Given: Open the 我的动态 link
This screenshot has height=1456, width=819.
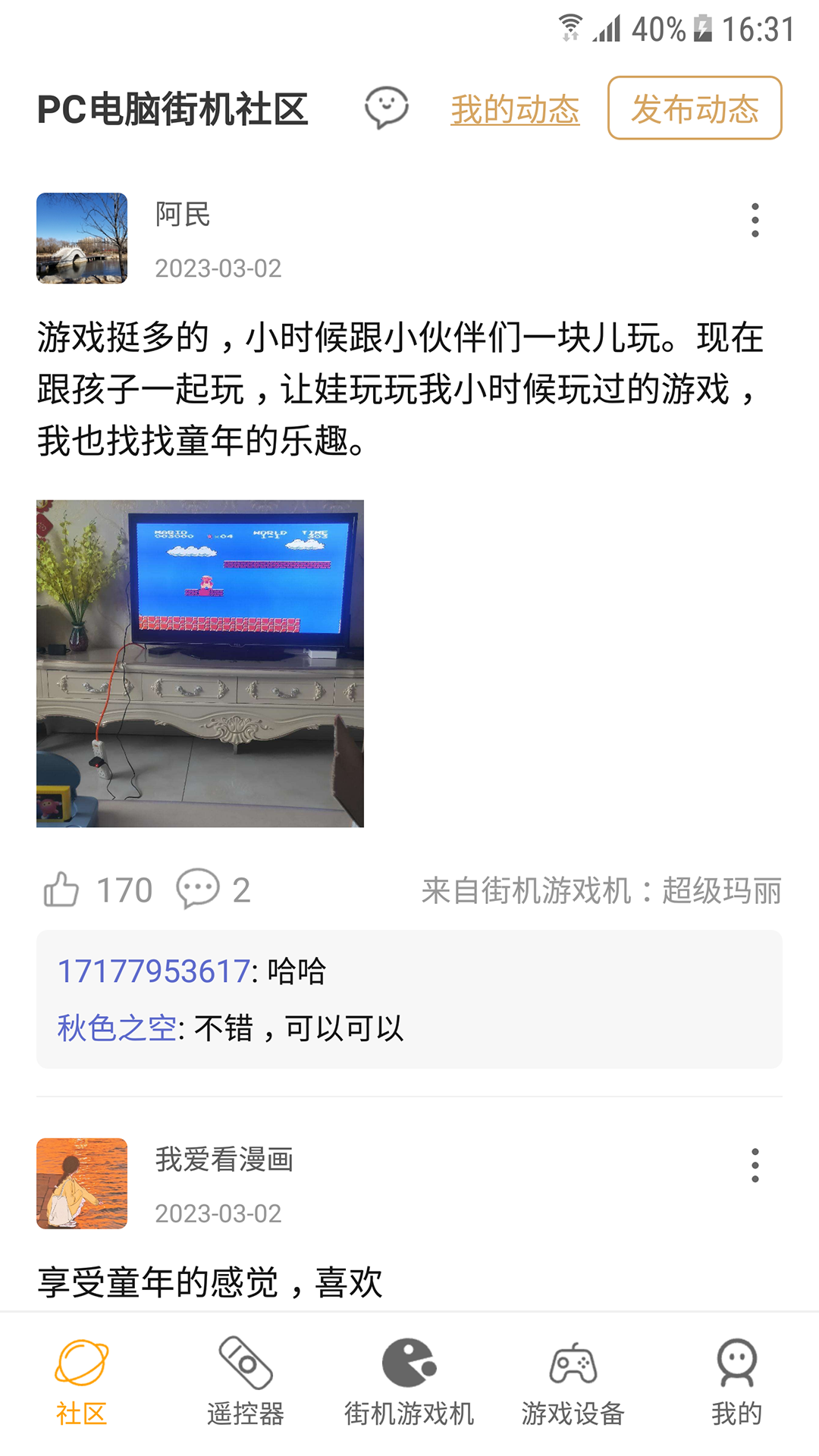Looking at the screenshot, I should (x=515, y=110).
